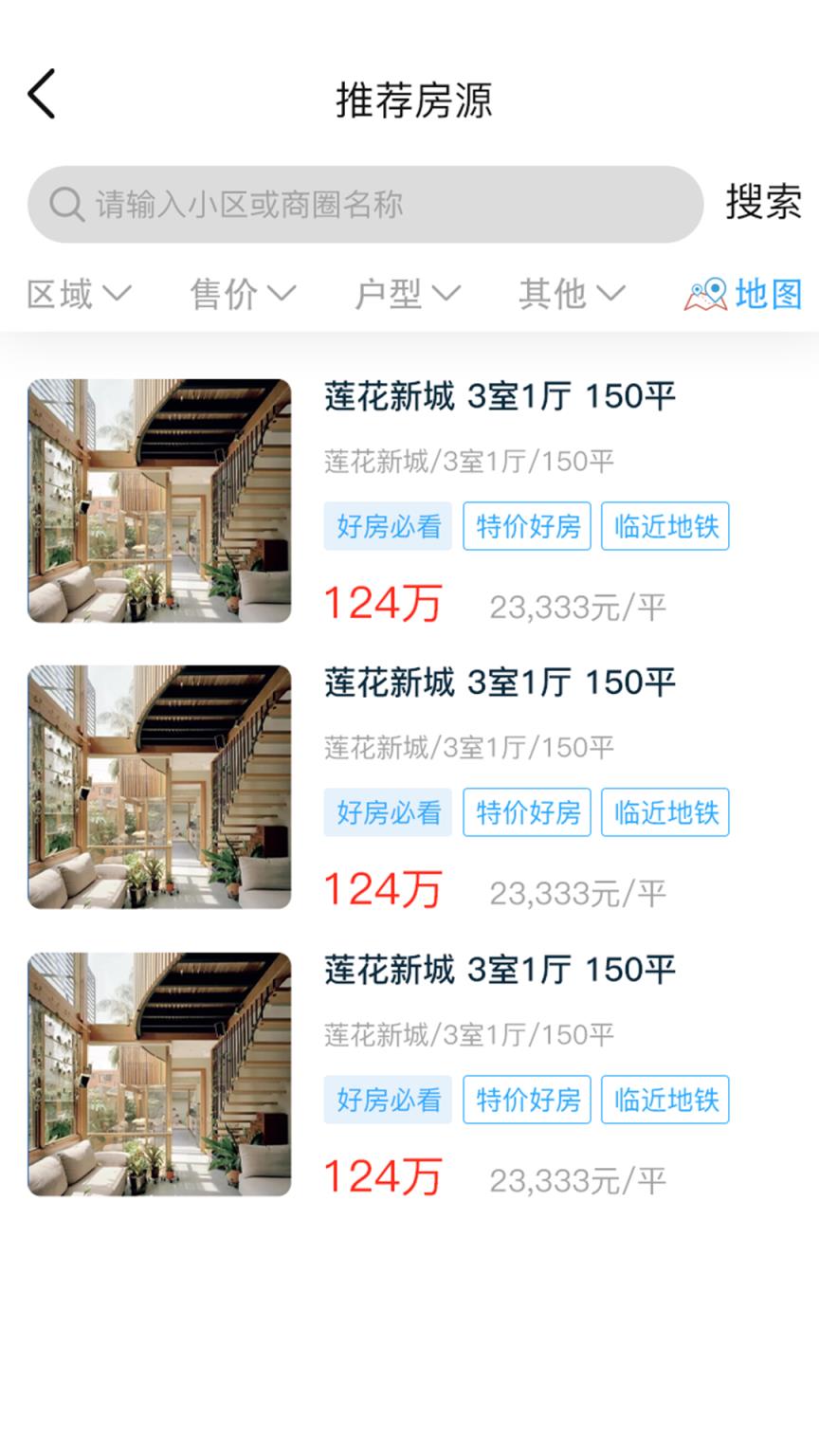Toggle the 好房必看 tag on third listing

pos(388,1100)
